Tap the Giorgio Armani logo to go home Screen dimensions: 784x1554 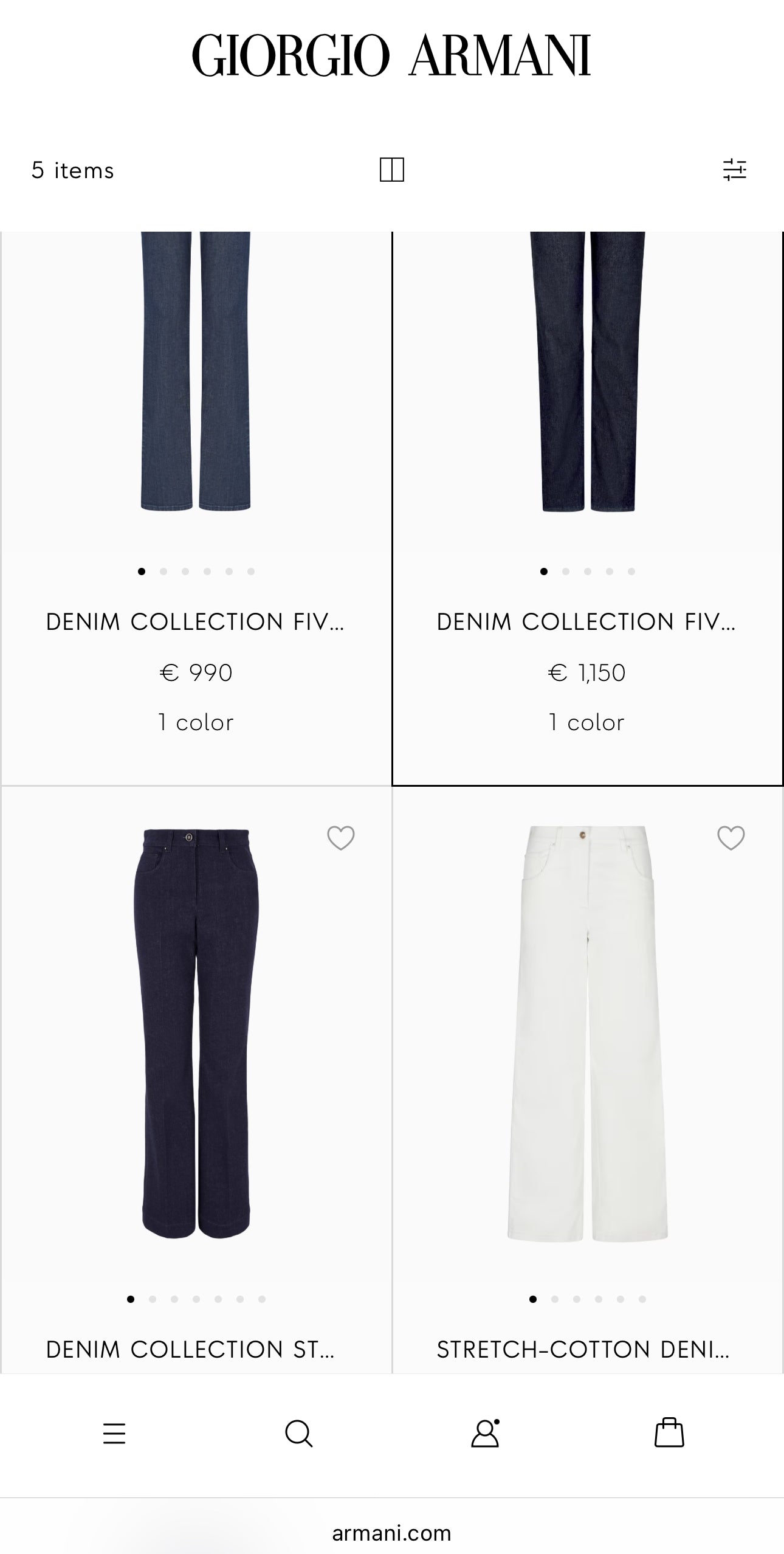pyautogui.click(x=391, y=55)
